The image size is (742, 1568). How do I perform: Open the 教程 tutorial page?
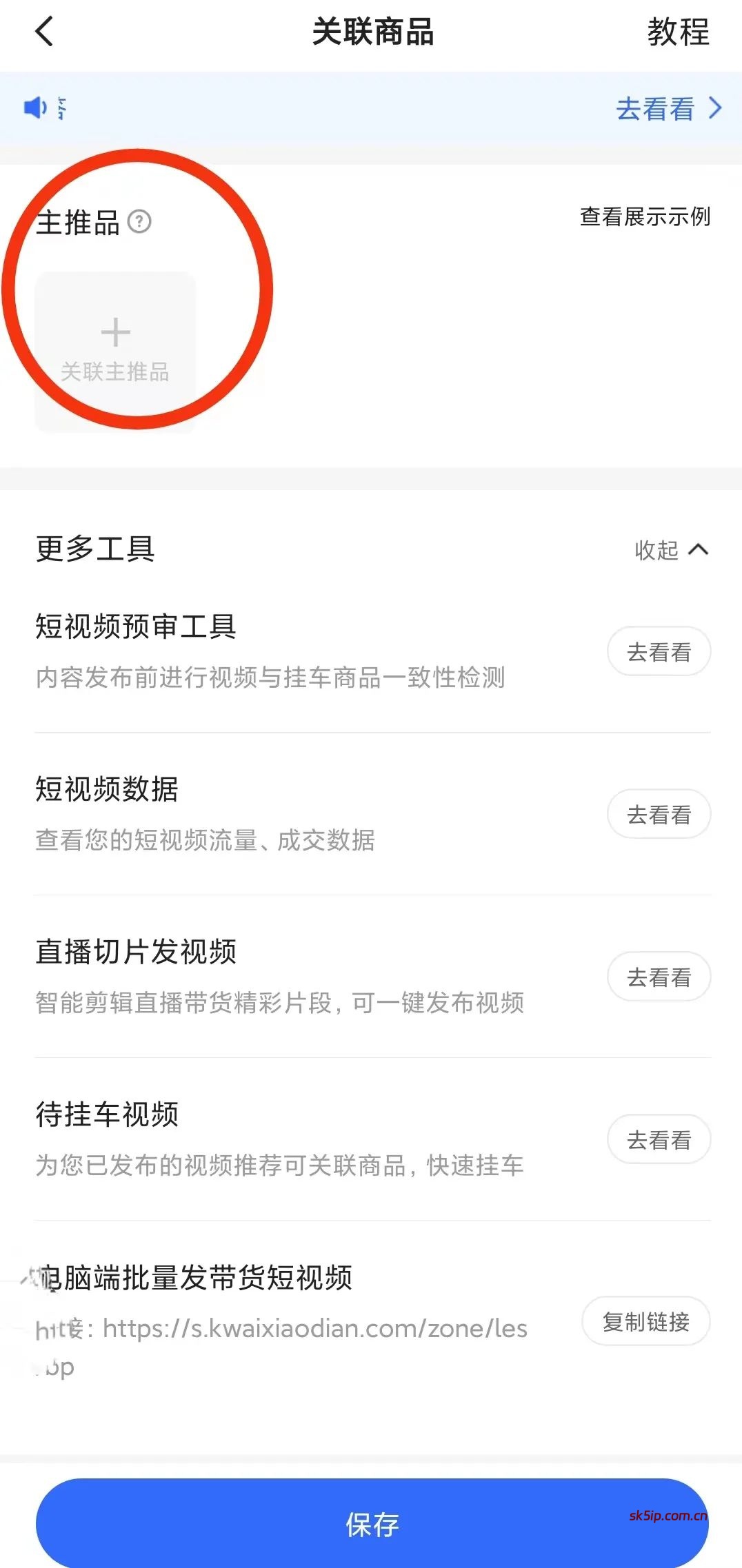[678, 32]
